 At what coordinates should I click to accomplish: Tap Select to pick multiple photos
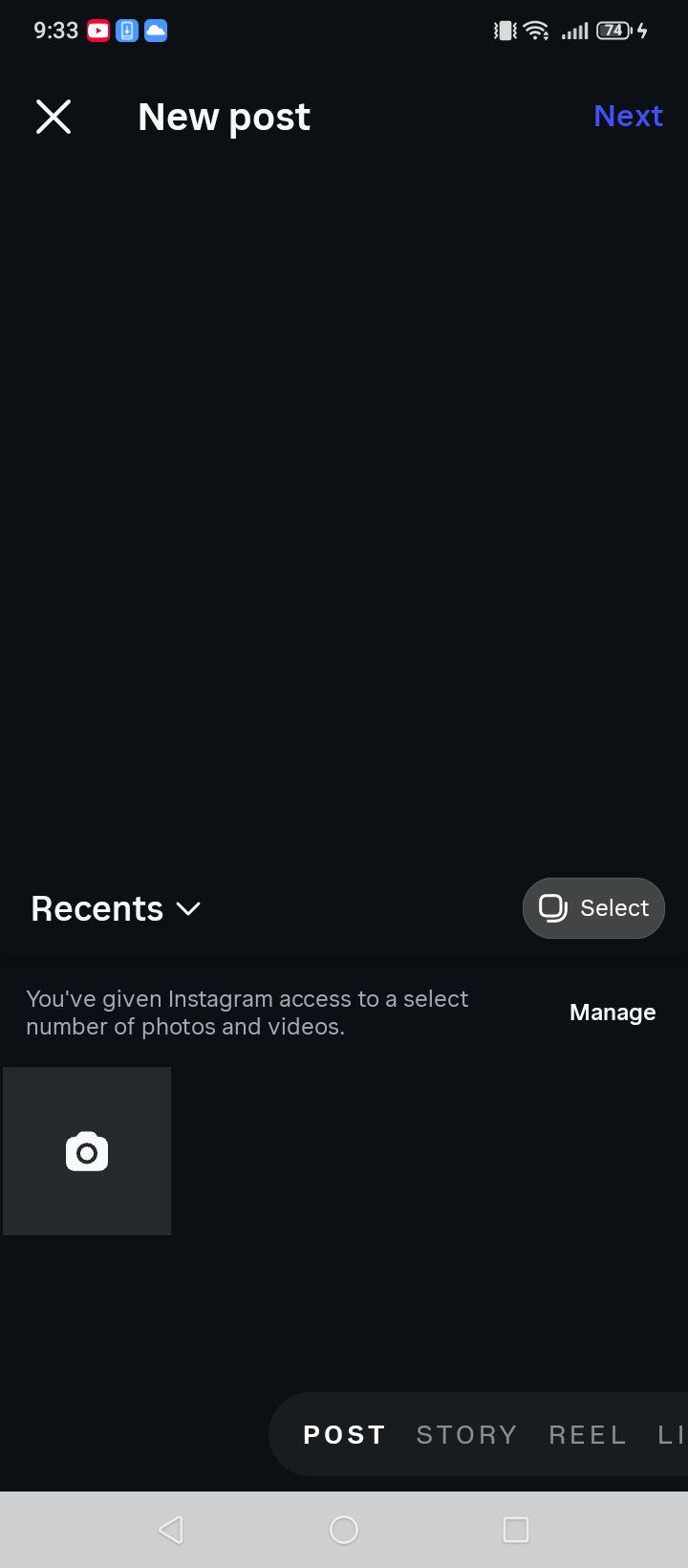click(593, 907)
